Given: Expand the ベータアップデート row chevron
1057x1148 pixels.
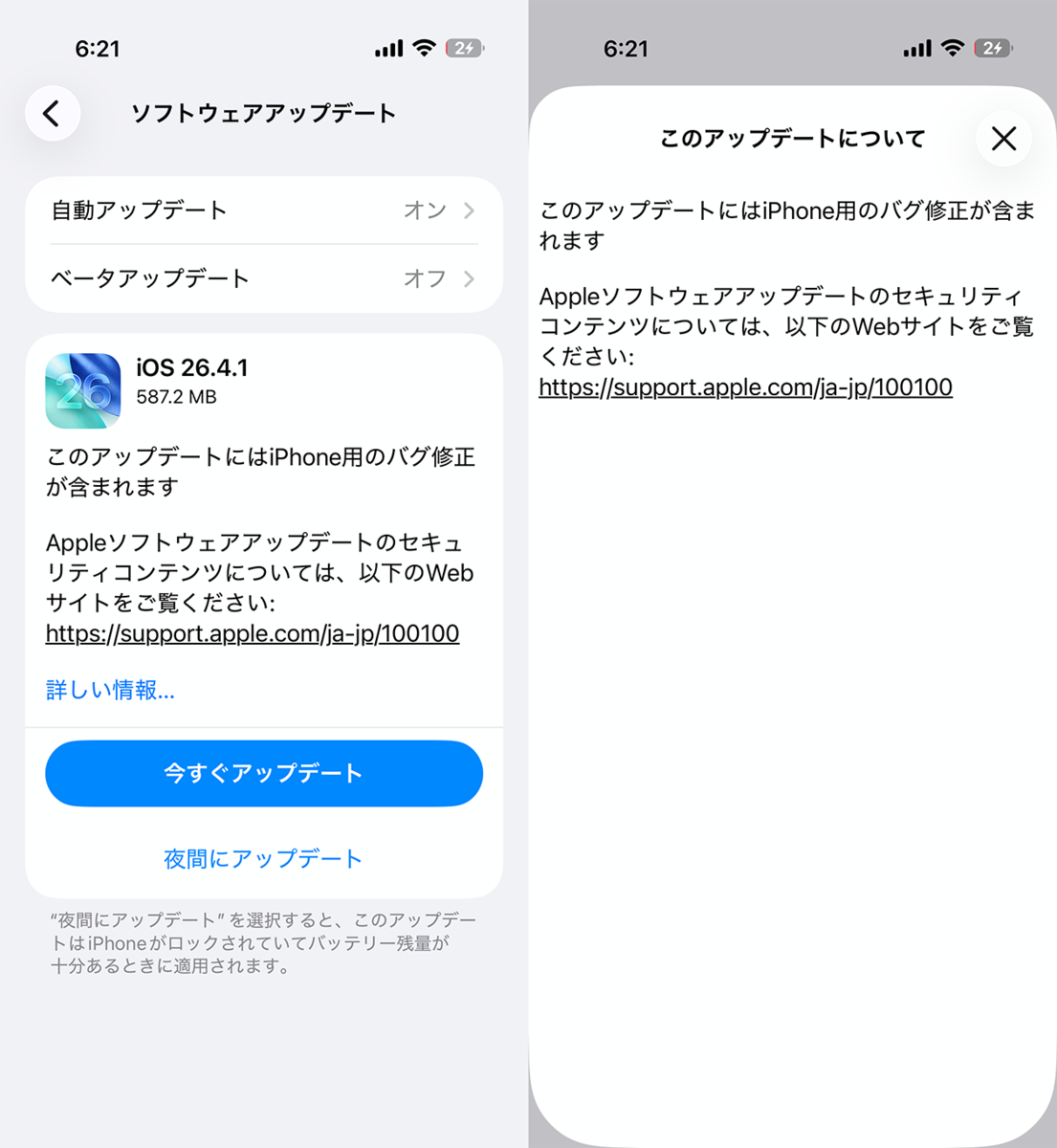Looking at the screenshot, I should (468, 279).
